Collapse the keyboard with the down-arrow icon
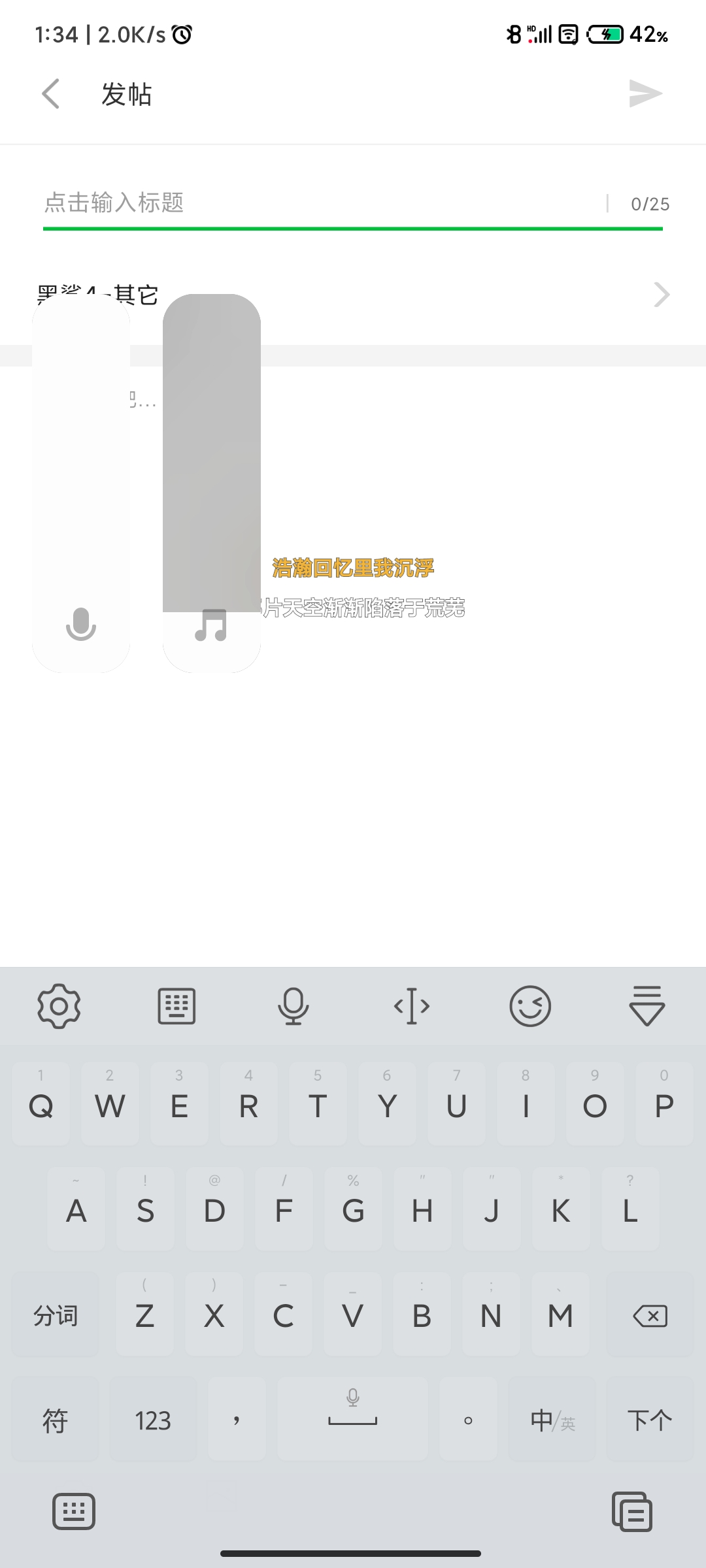The height and width of the screenshot is (1568, 706). coord(647,1006)
